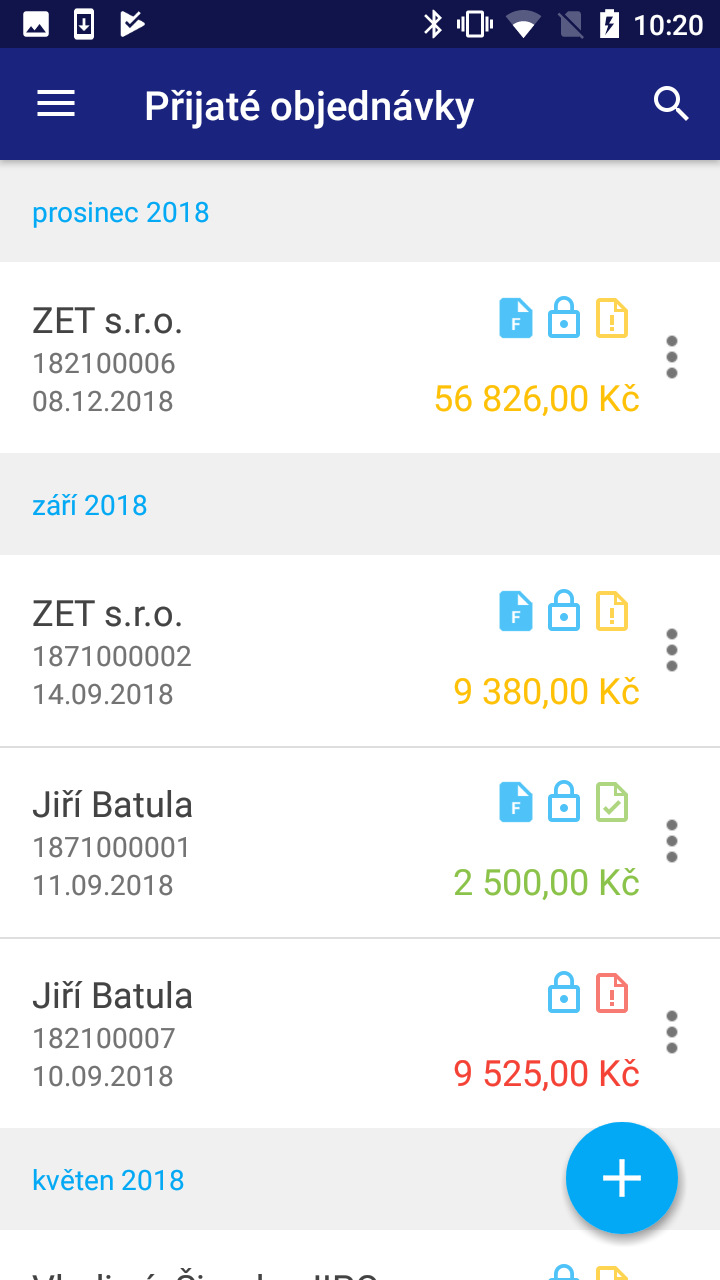This screenshot has width=720, height=1280.
Task: Open the overflow menu for order 182100007
Action: 671,1032
